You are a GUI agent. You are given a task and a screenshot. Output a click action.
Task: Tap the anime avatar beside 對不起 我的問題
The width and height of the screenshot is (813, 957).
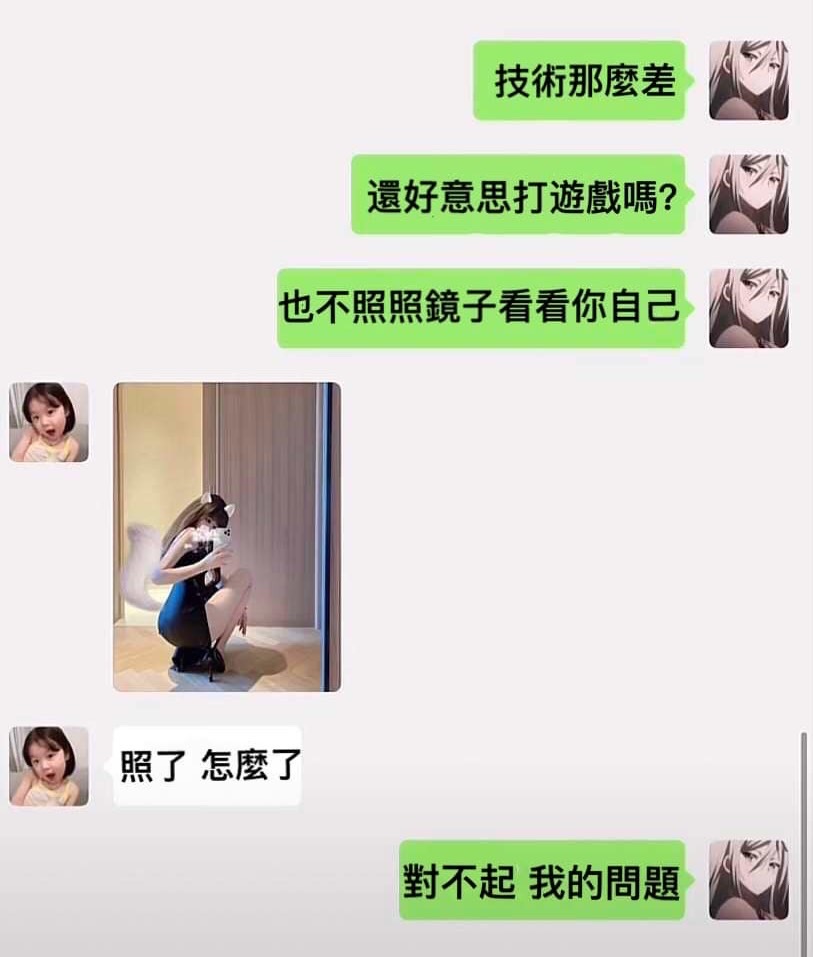[749, 880]
